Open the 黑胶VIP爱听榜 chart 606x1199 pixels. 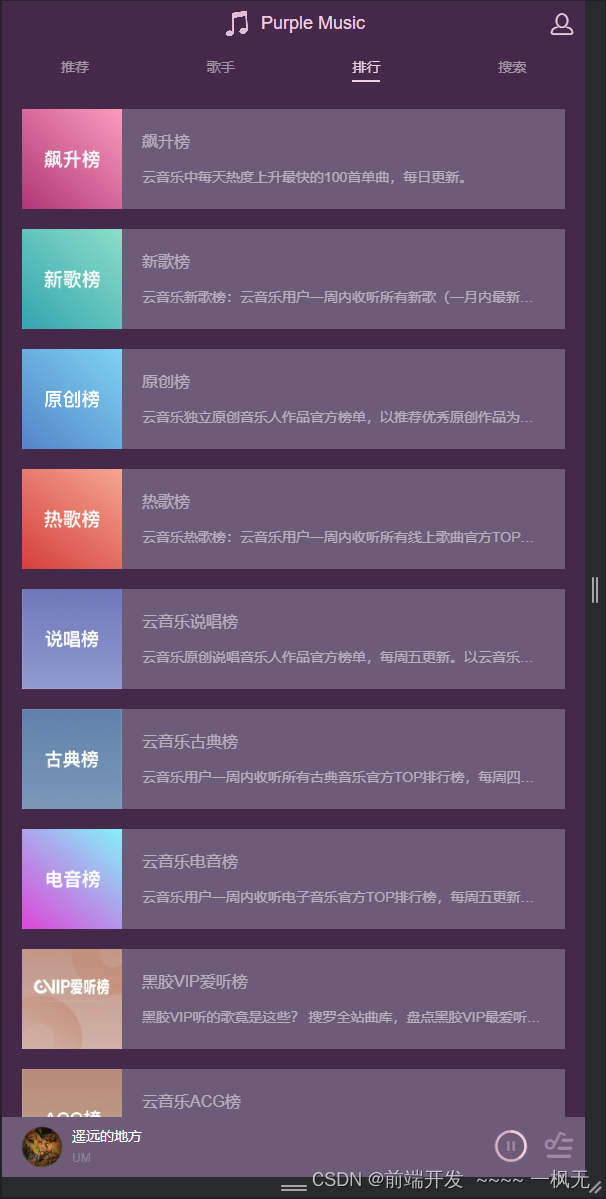pyautogui.click(x=293, y=999)
